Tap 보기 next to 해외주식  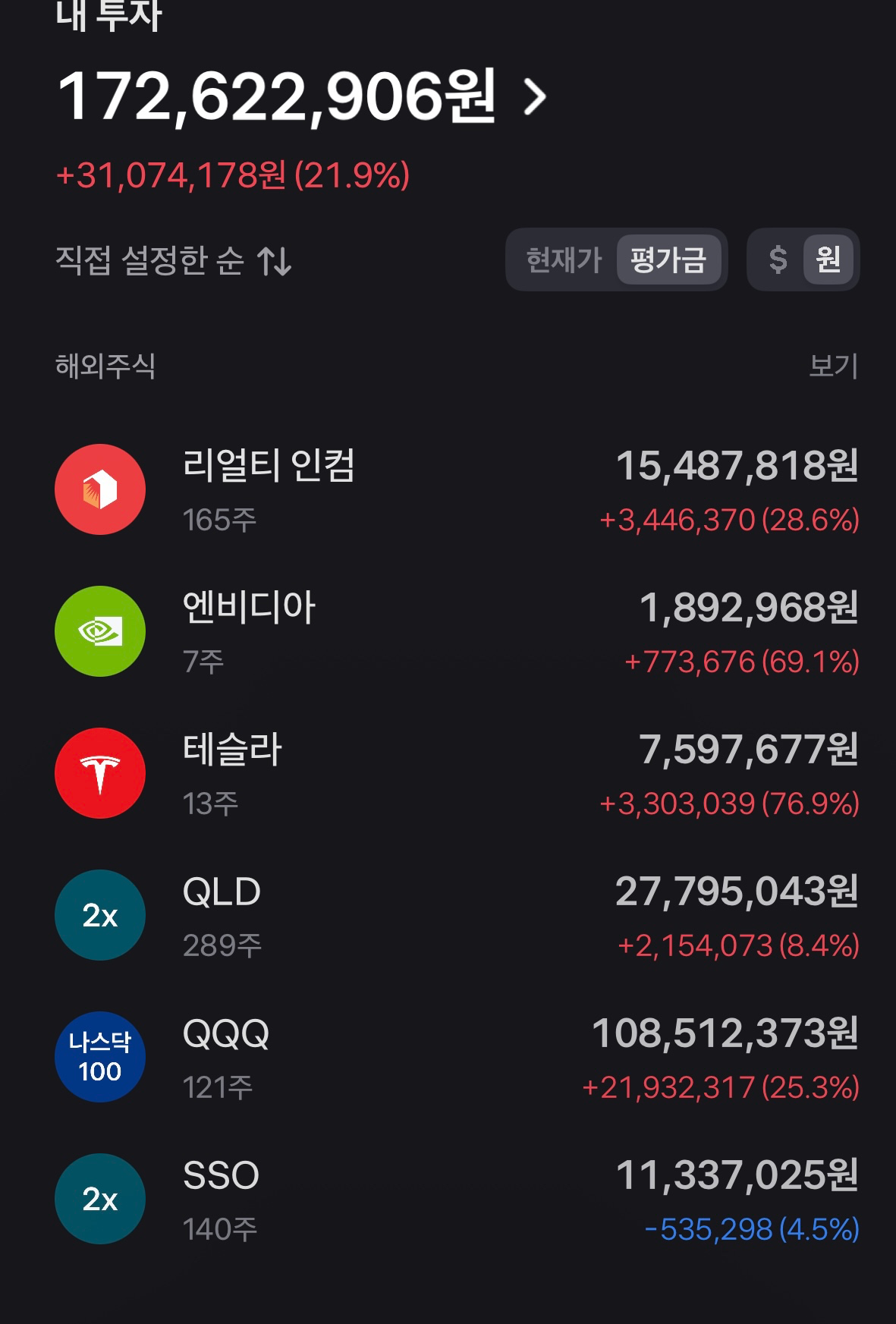(x=832, y=366)
